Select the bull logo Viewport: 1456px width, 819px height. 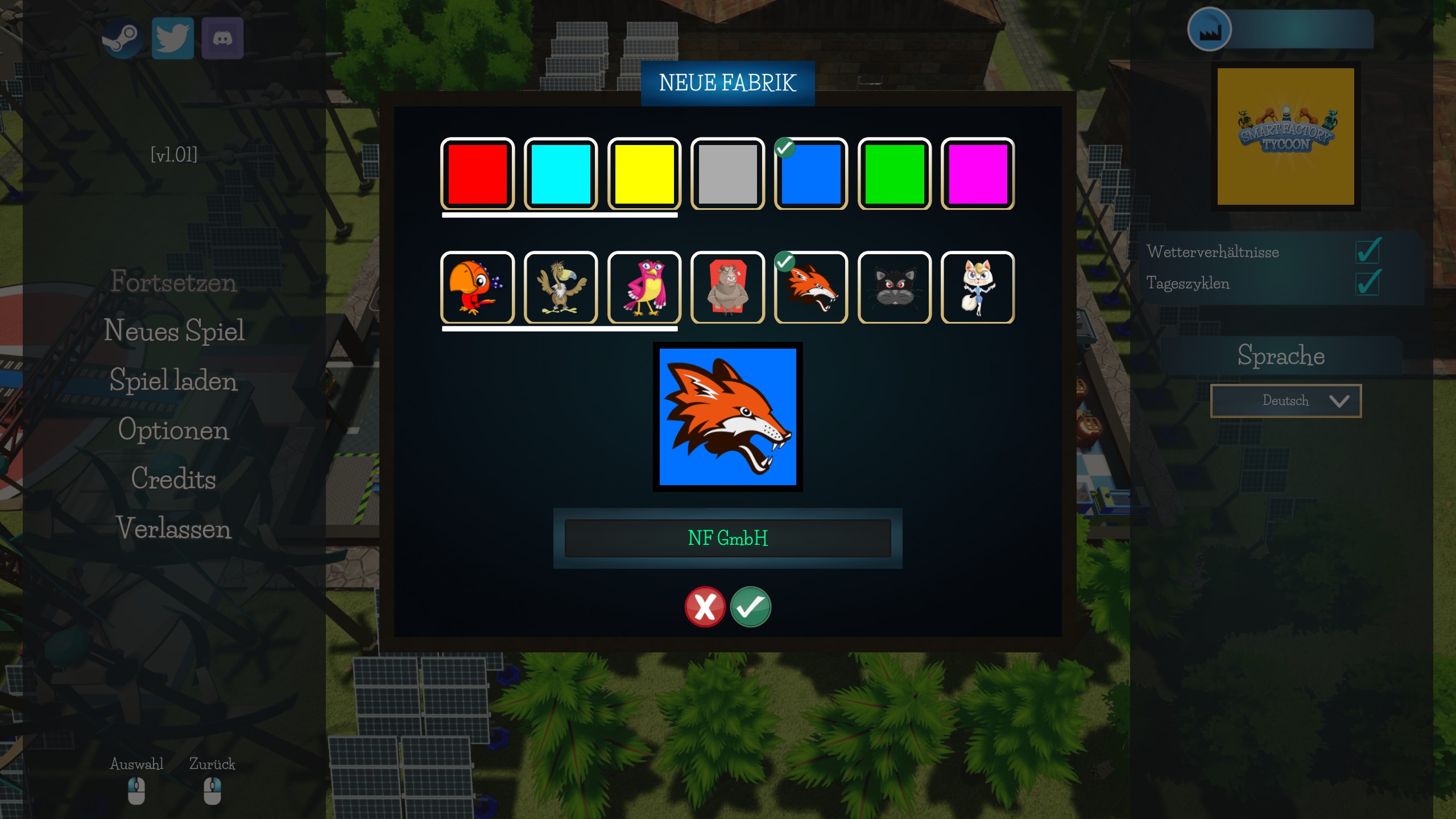click(727, 288)
